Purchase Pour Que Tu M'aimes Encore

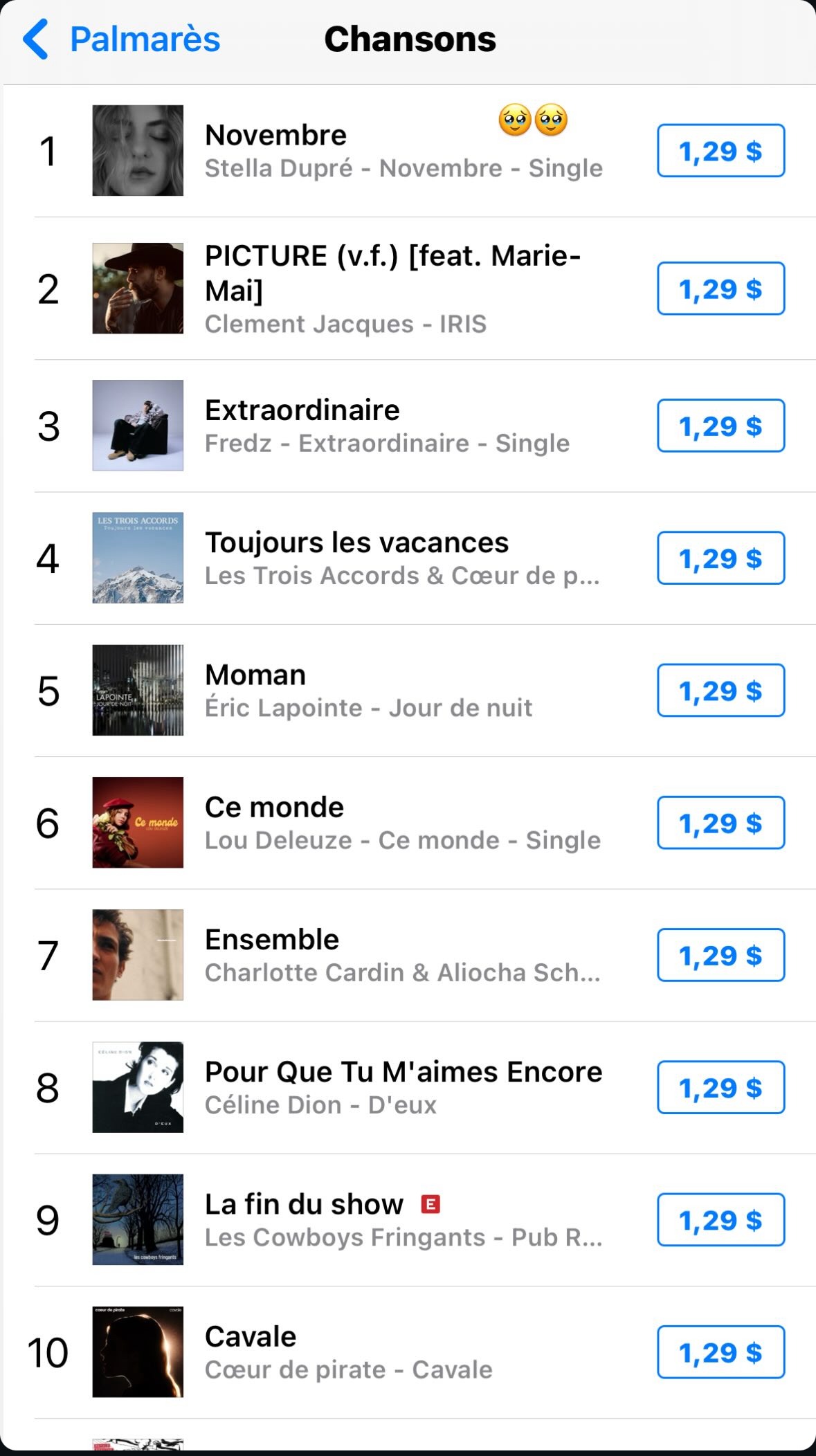pyautogui.click(x=720, y=1087)
